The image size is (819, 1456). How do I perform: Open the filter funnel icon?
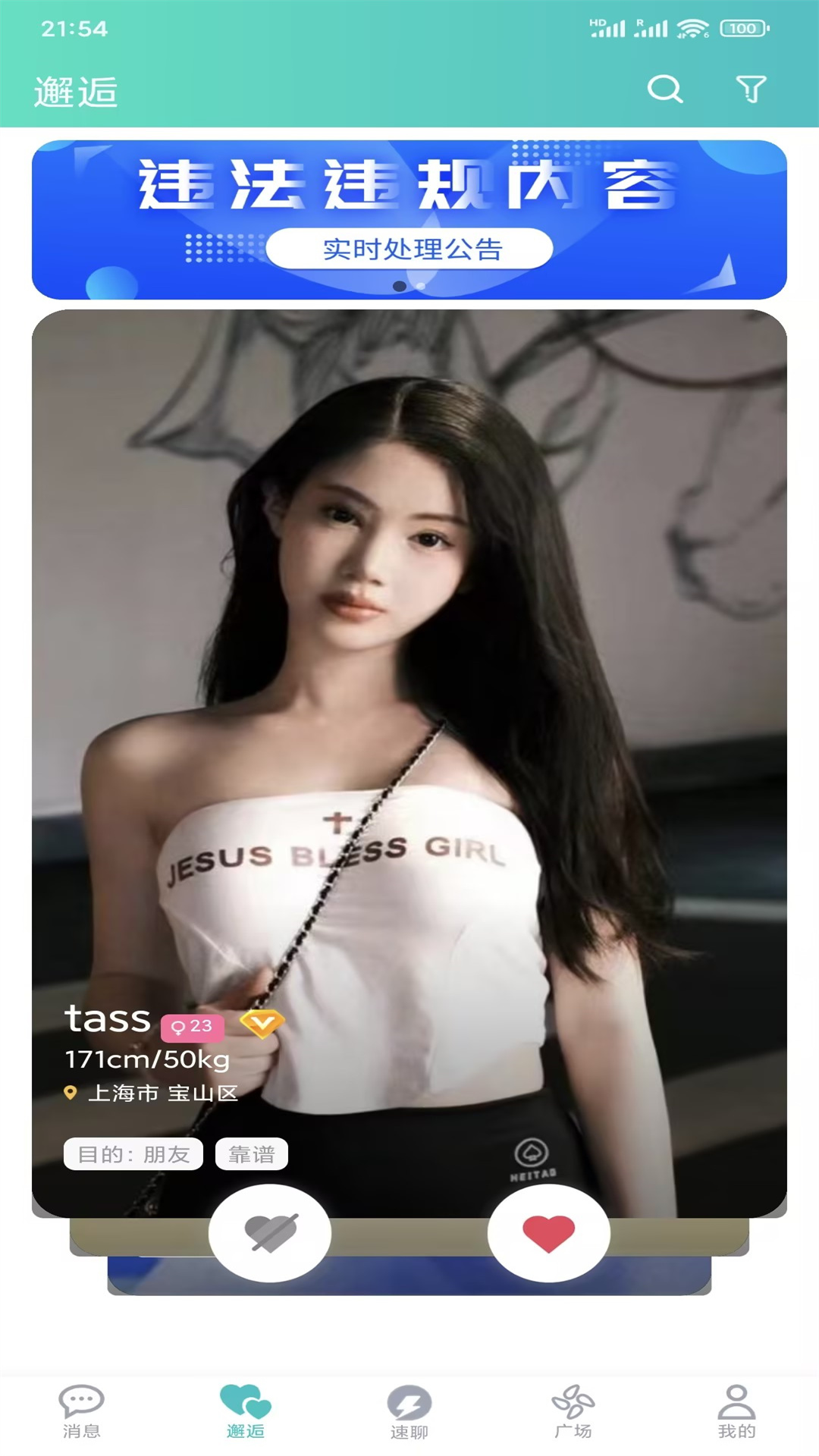click(x=751, y=89)
